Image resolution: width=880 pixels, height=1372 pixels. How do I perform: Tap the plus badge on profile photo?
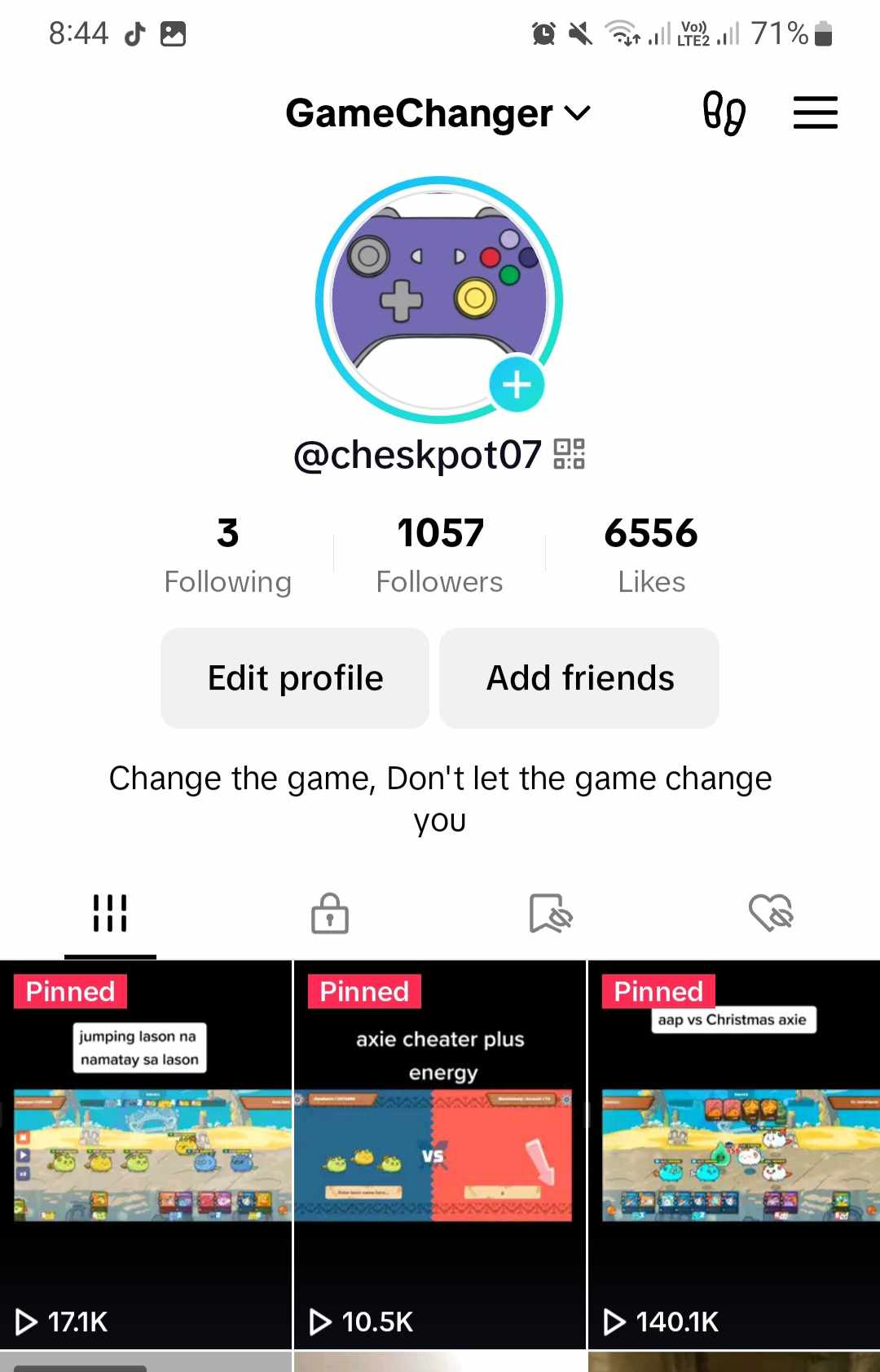point(517,385)
